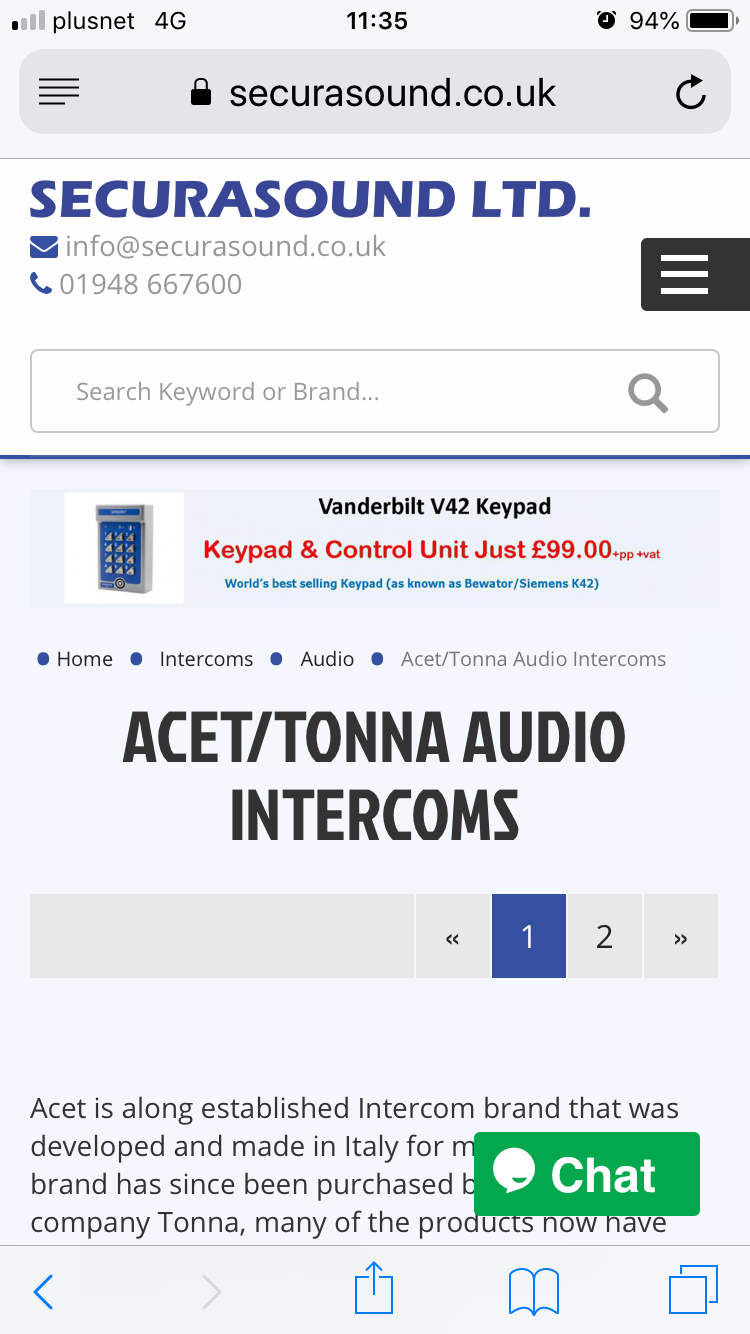Open the hamburger navigation menu
The image size is (750, 1334).
click(685, 274)
